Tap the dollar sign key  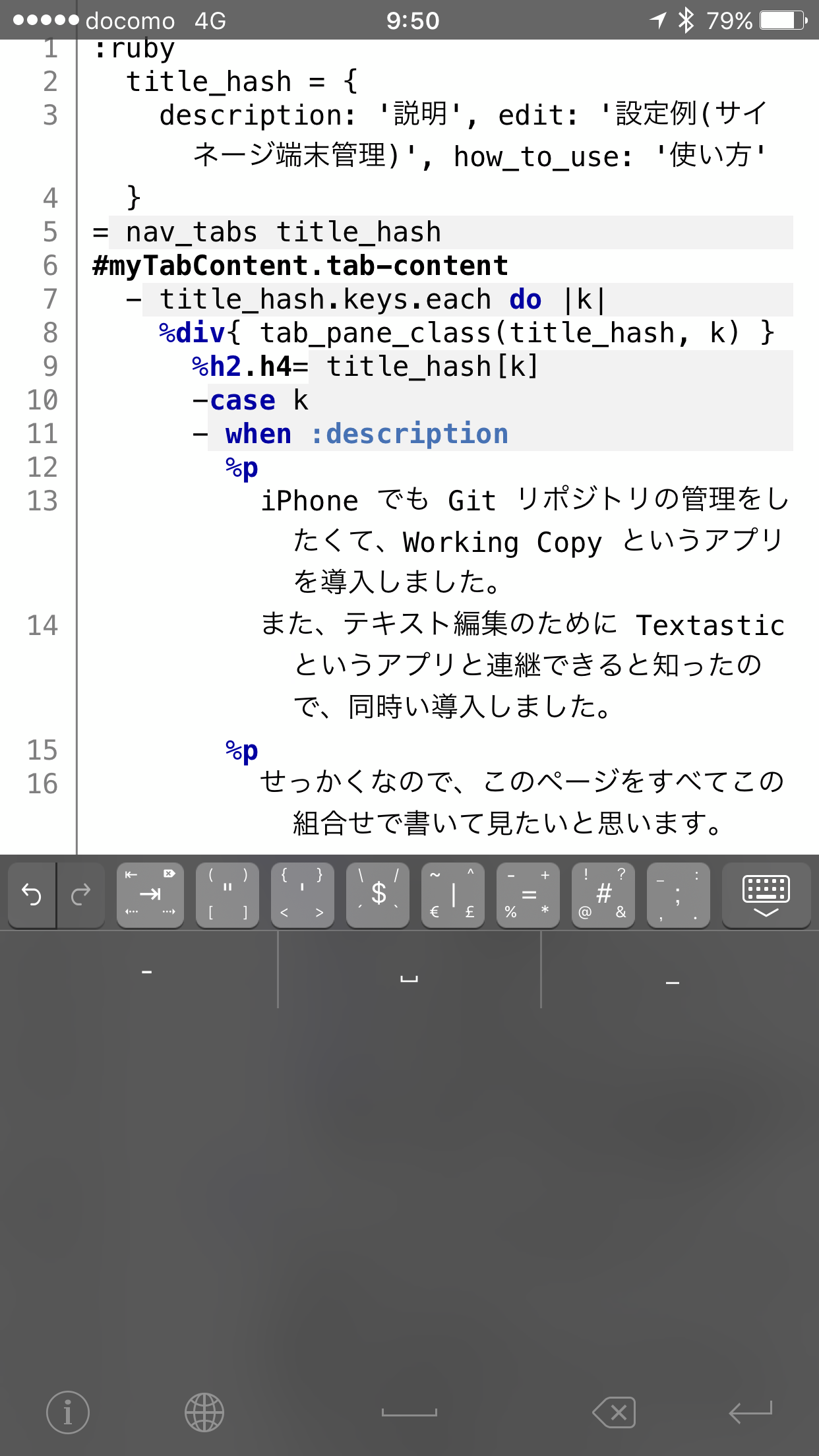[x=378, y=895]
